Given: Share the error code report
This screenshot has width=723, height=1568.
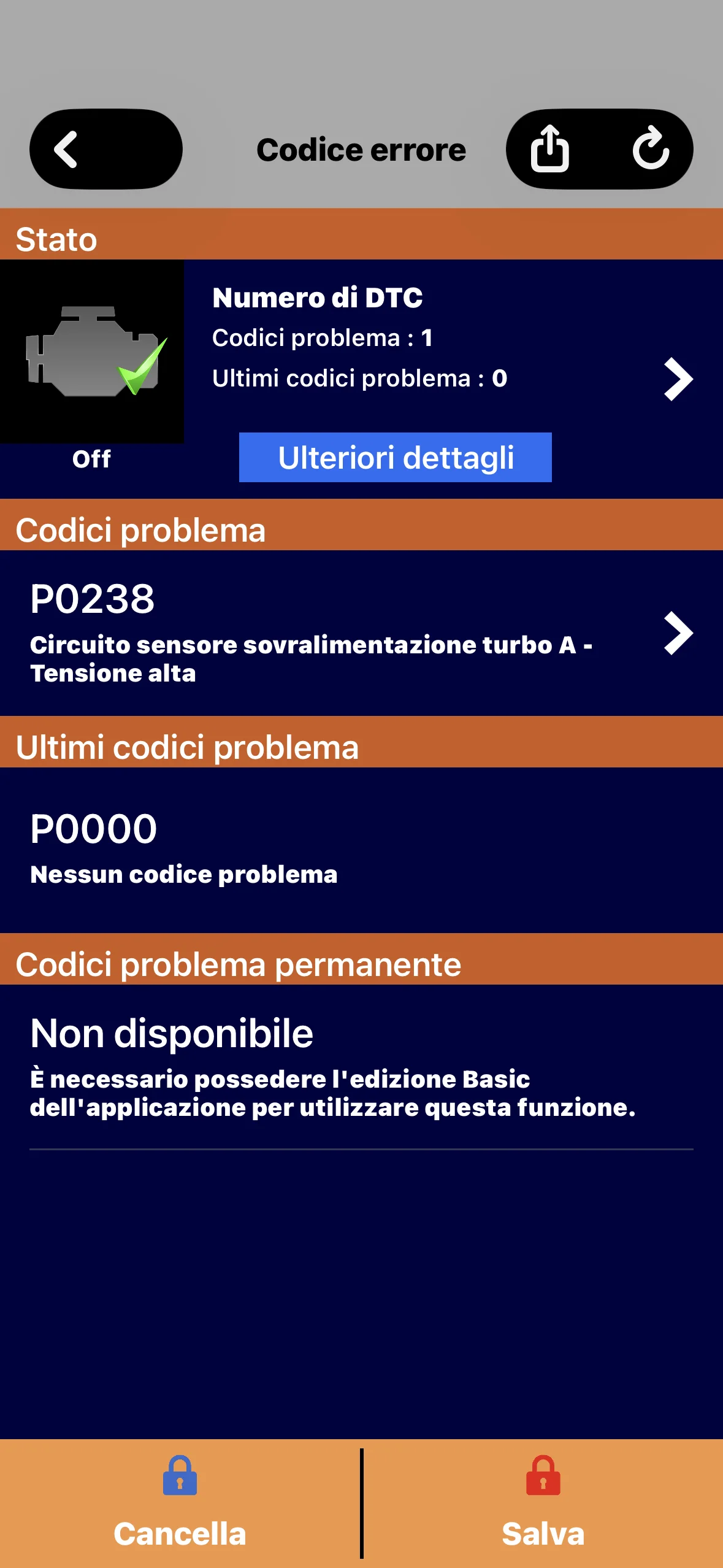Looking at the screenshot, I should 549,149.
